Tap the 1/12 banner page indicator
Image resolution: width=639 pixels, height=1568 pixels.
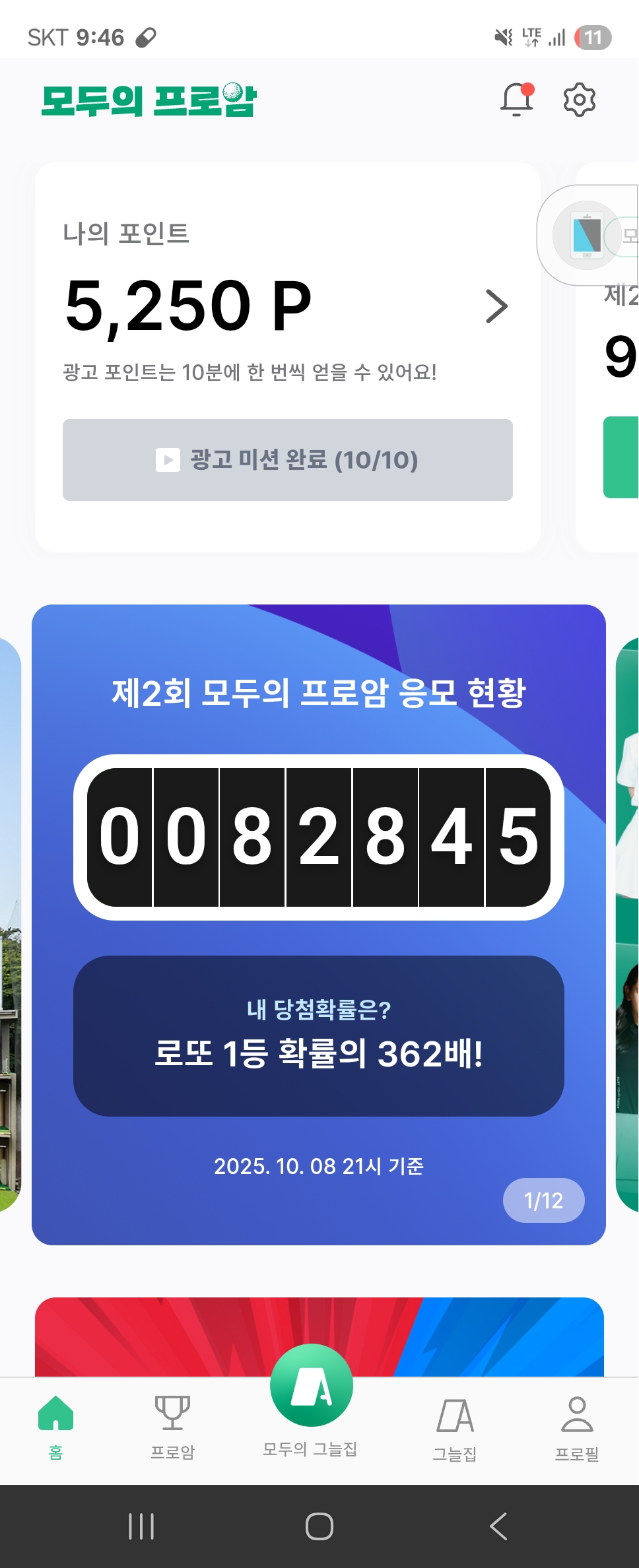[x=543, y=1200]
